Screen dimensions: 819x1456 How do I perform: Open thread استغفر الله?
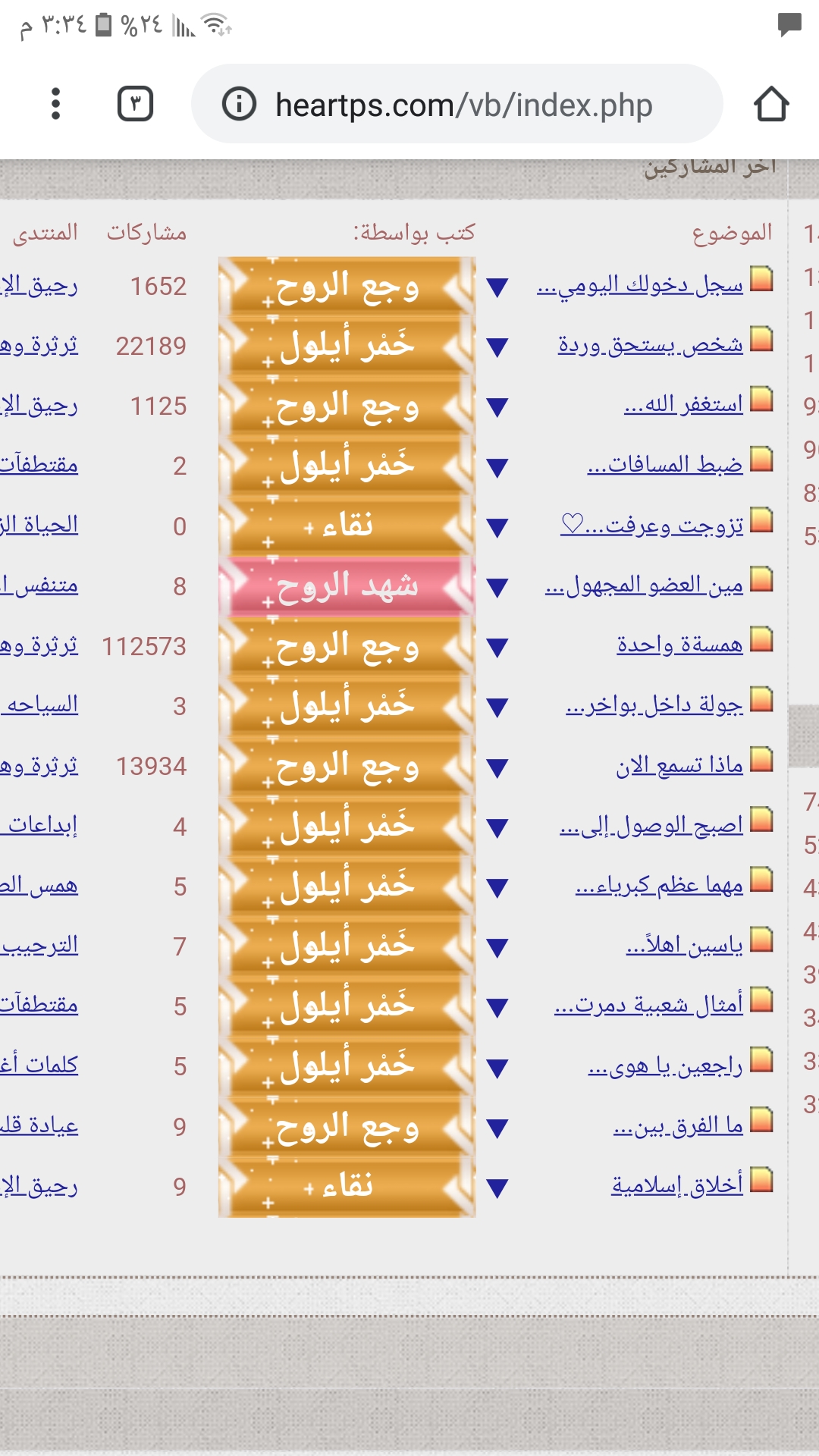click(x=683, y=406)
